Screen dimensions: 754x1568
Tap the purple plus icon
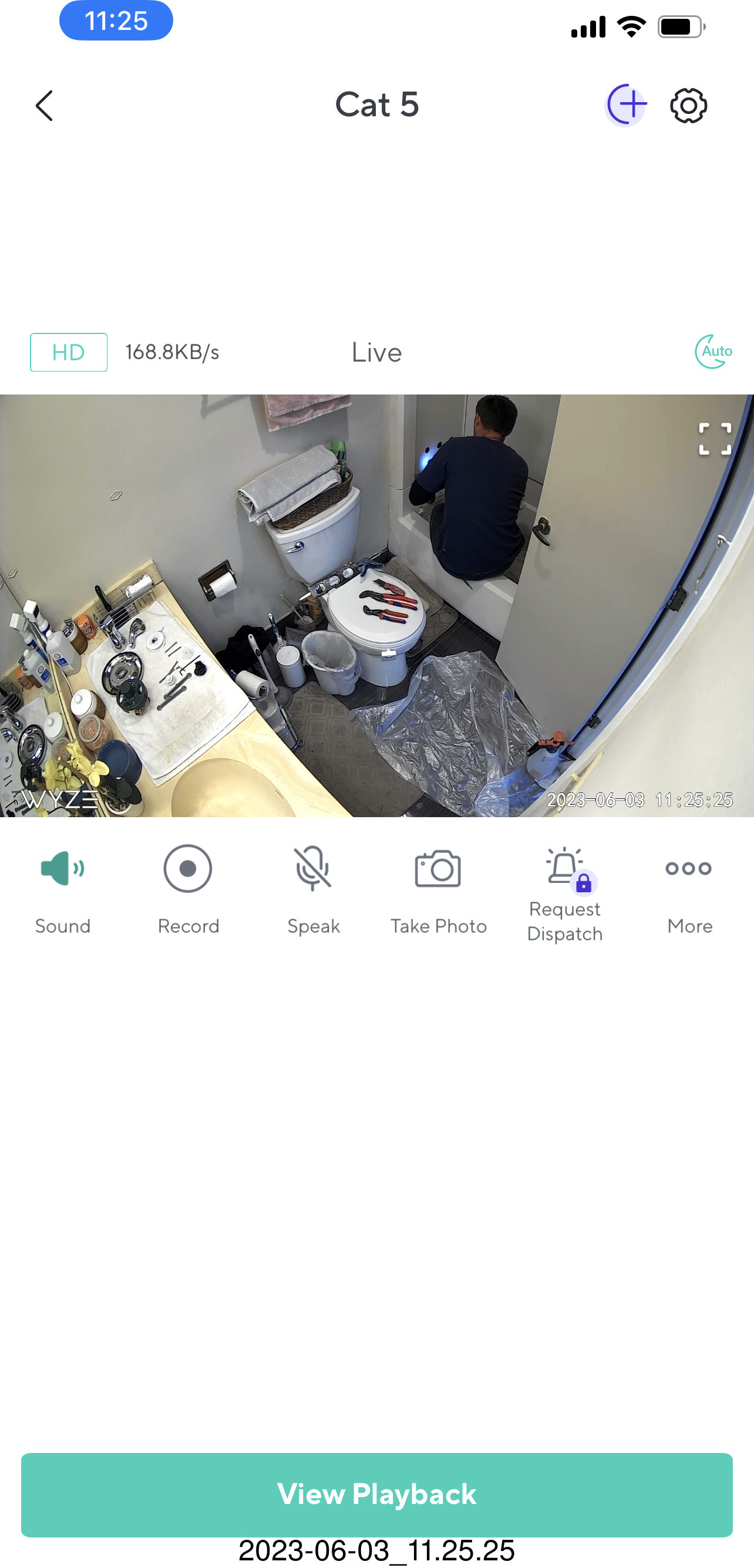[x=626, y=105]
